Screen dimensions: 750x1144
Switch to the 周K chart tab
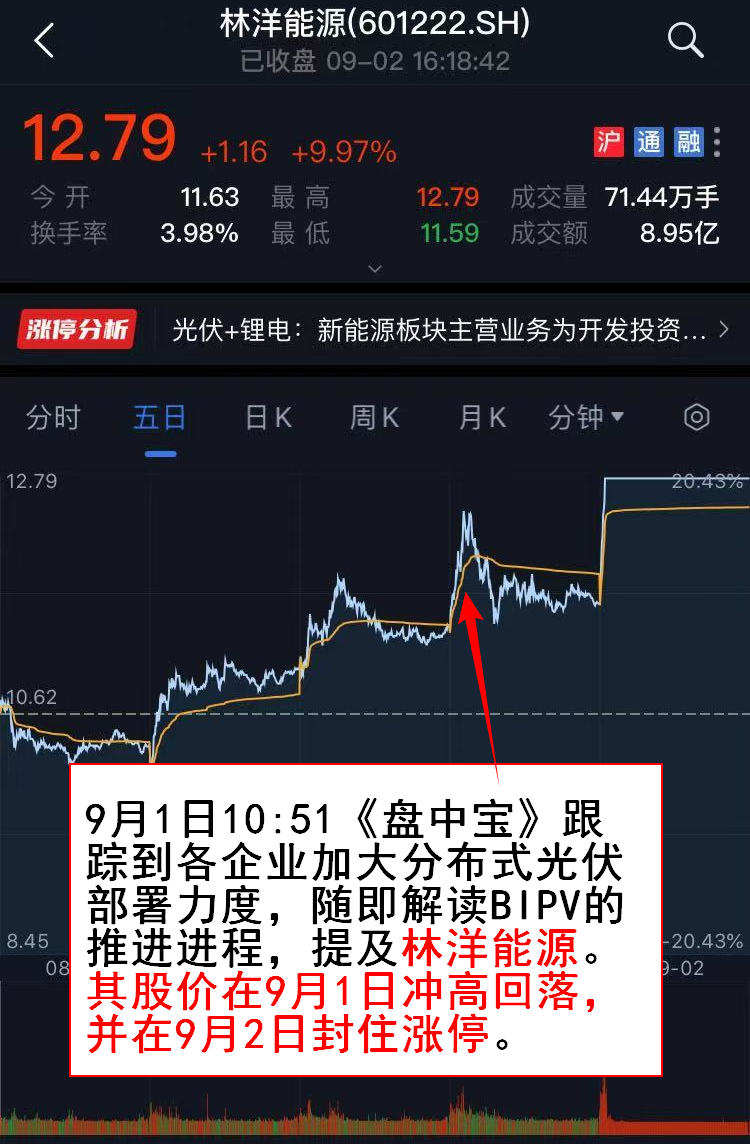pos(375,417)
